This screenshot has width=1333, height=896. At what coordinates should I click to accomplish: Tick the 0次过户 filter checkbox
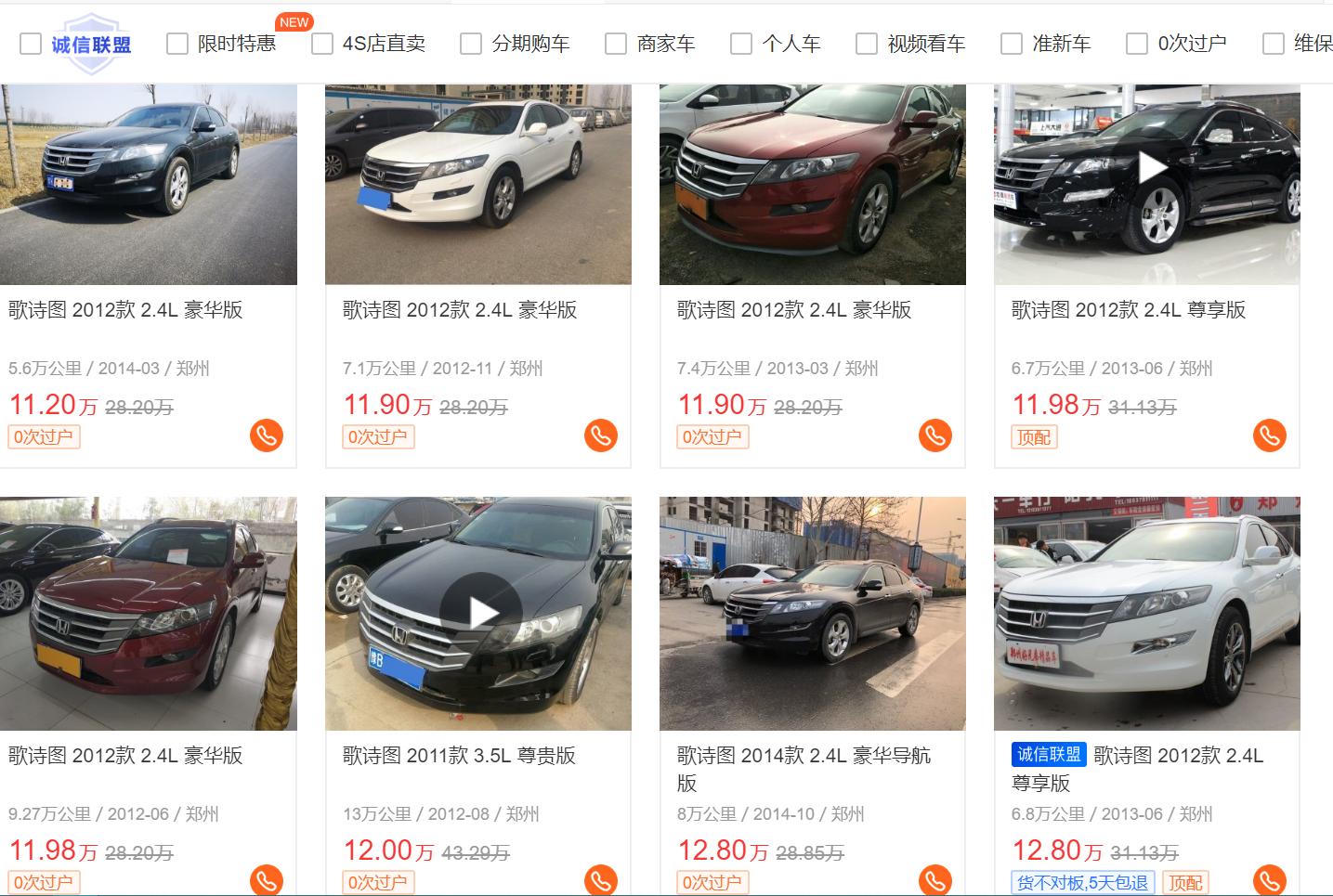coord(1137,44)
